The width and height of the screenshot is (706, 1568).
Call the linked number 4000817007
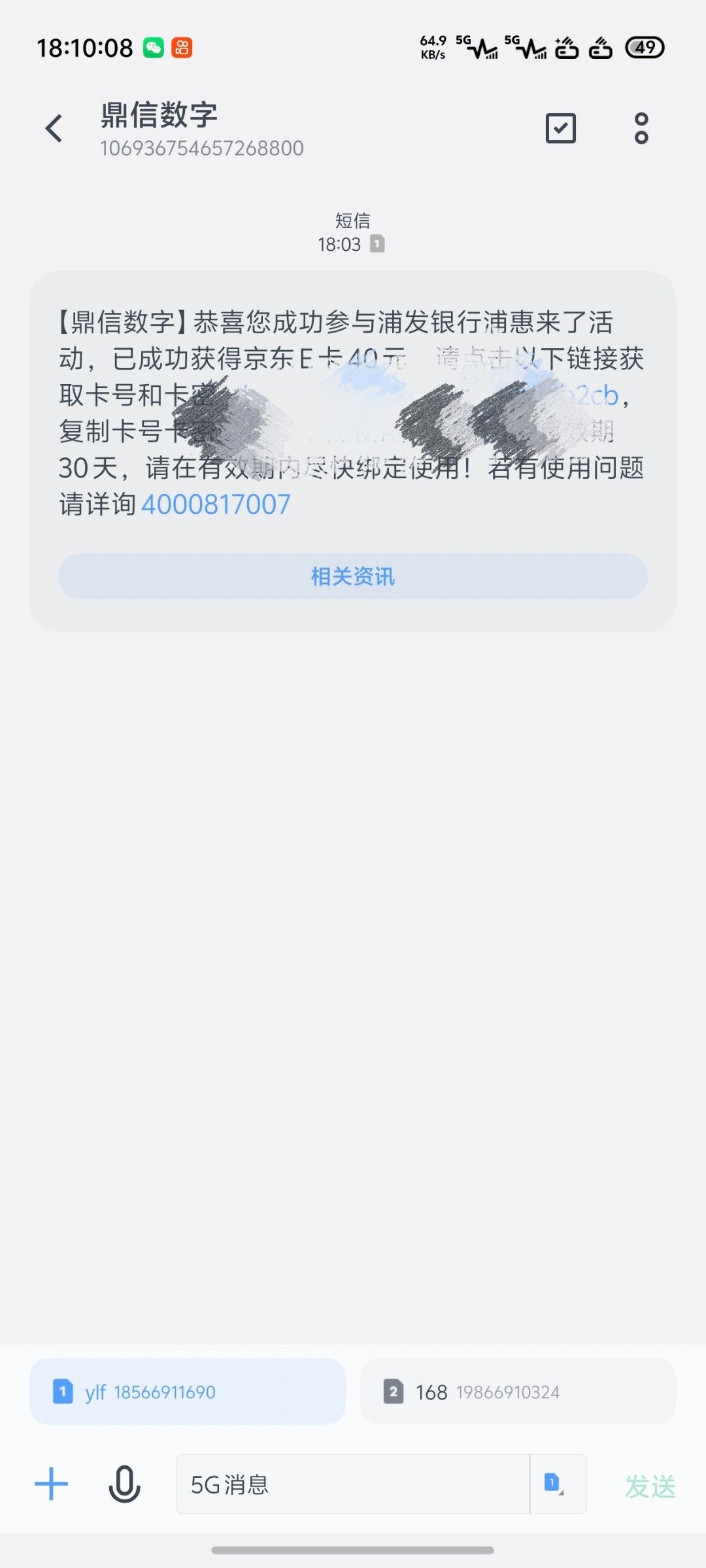tap(216, 505)
